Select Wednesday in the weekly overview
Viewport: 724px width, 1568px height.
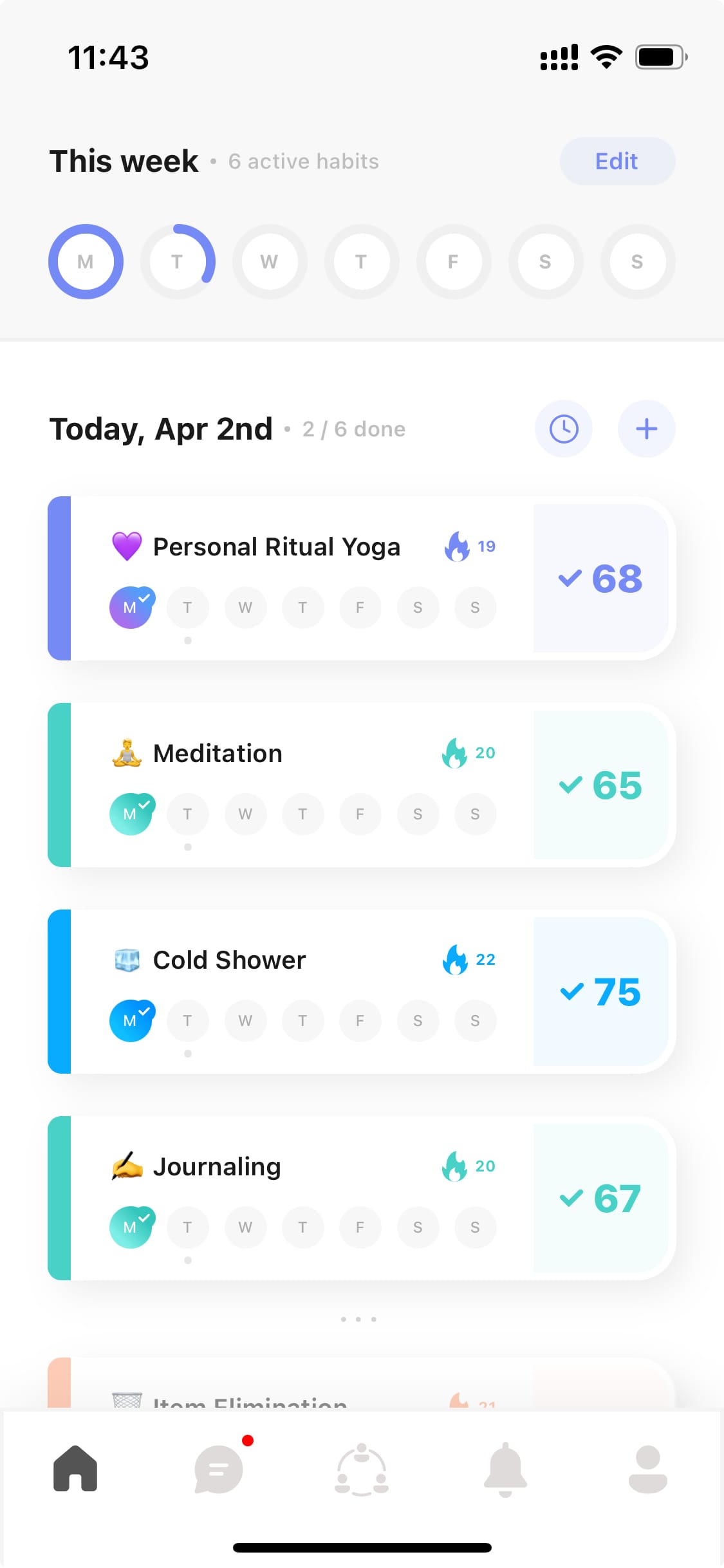pos(269,261)
